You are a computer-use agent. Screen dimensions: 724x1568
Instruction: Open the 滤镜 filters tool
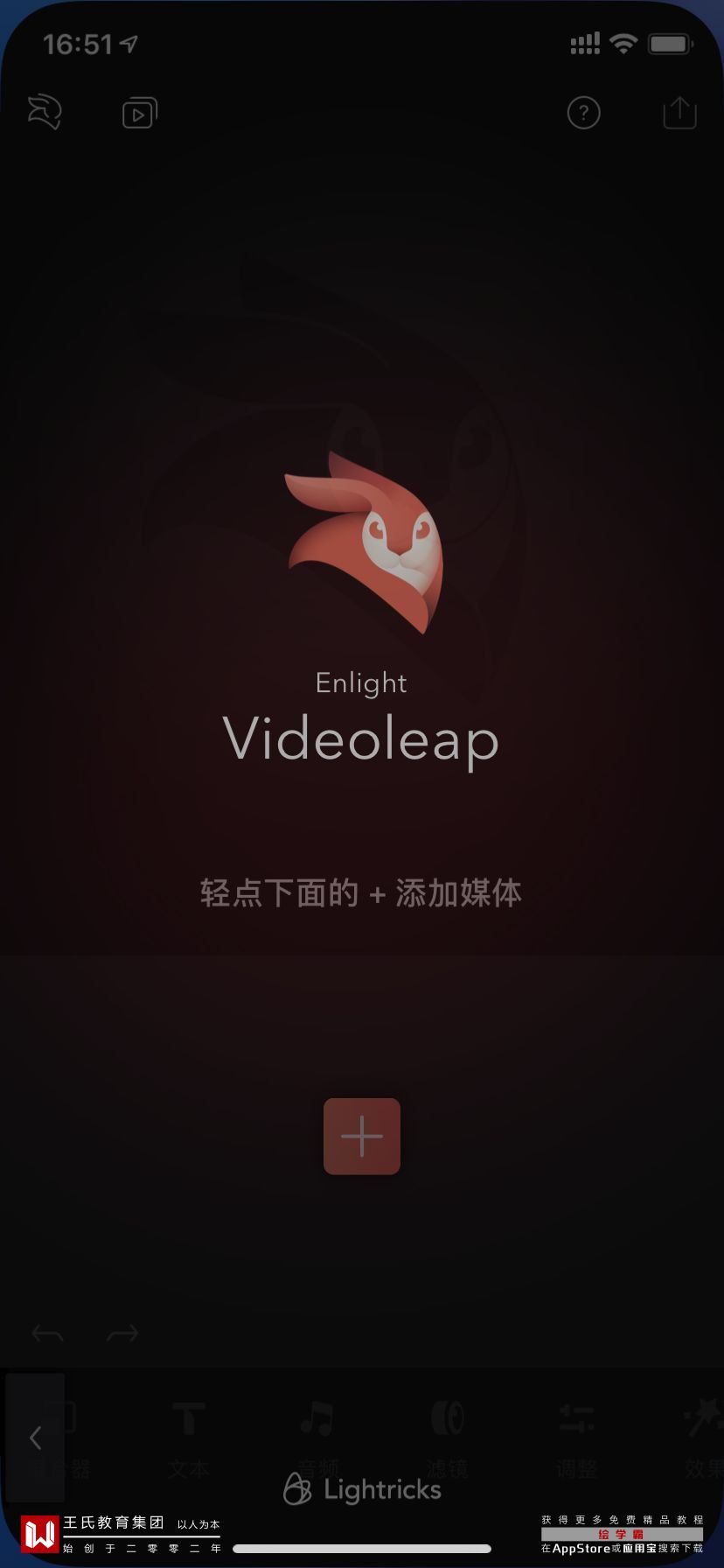pyautogui.click(x=448, y=1437)
